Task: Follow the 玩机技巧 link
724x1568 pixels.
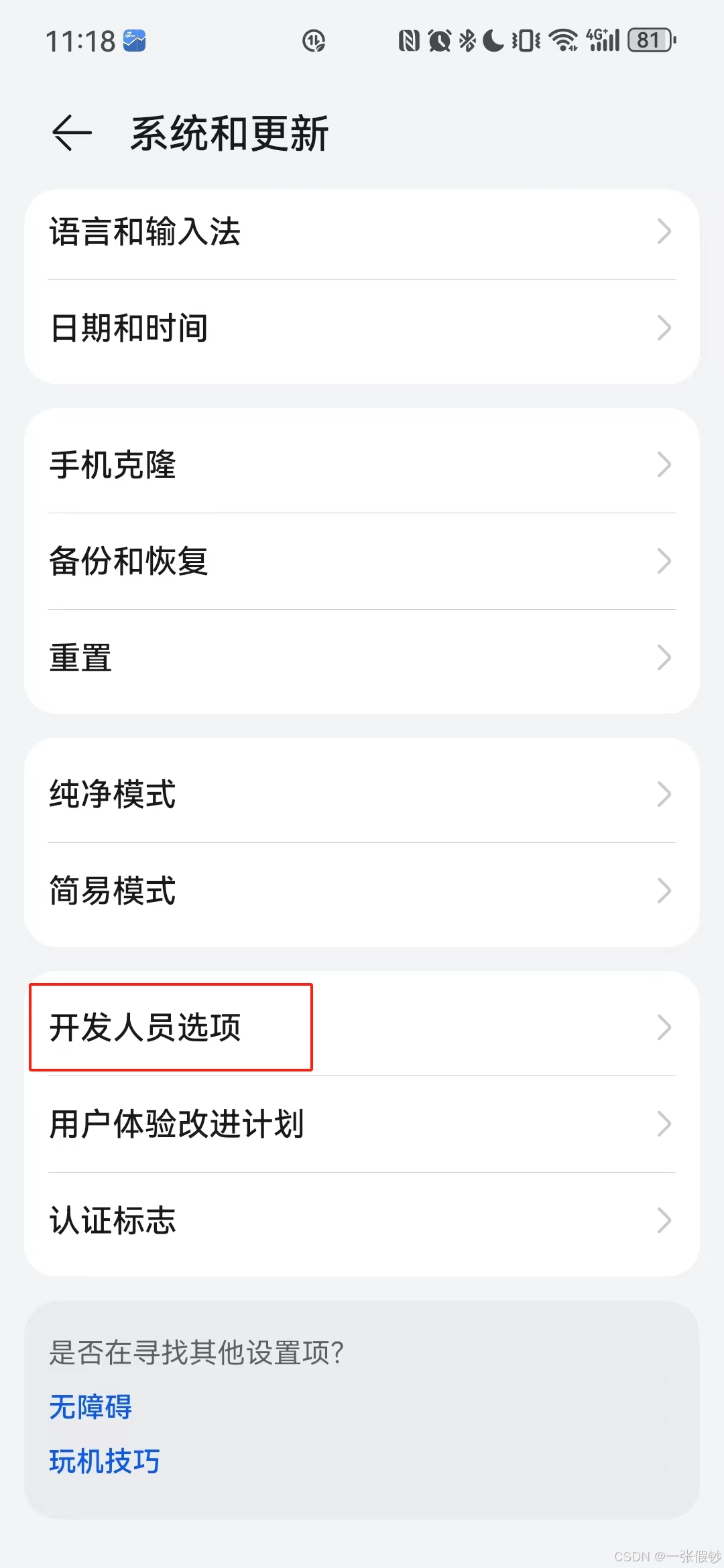Action: coord(105,1461)
